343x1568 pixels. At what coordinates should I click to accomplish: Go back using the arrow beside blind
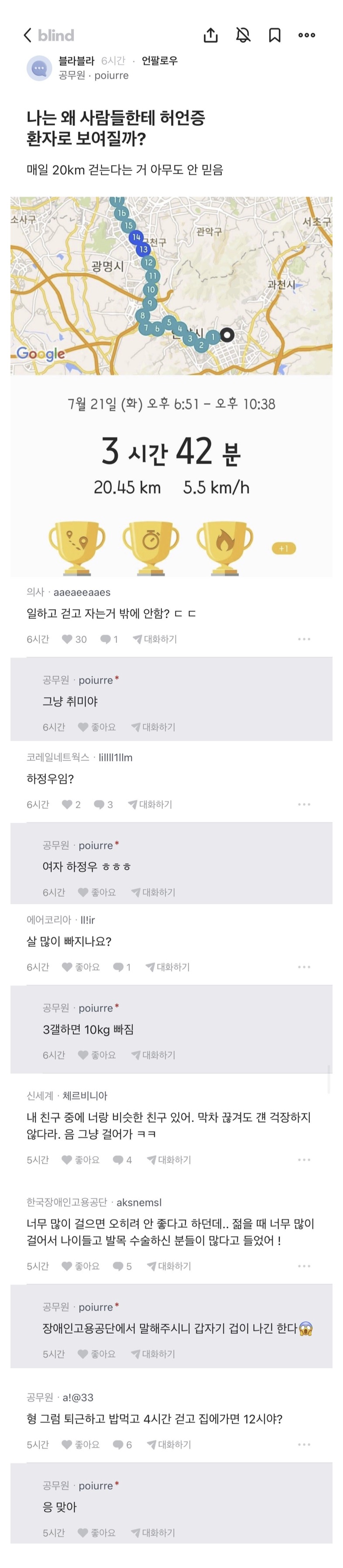(x=27, y=35)
